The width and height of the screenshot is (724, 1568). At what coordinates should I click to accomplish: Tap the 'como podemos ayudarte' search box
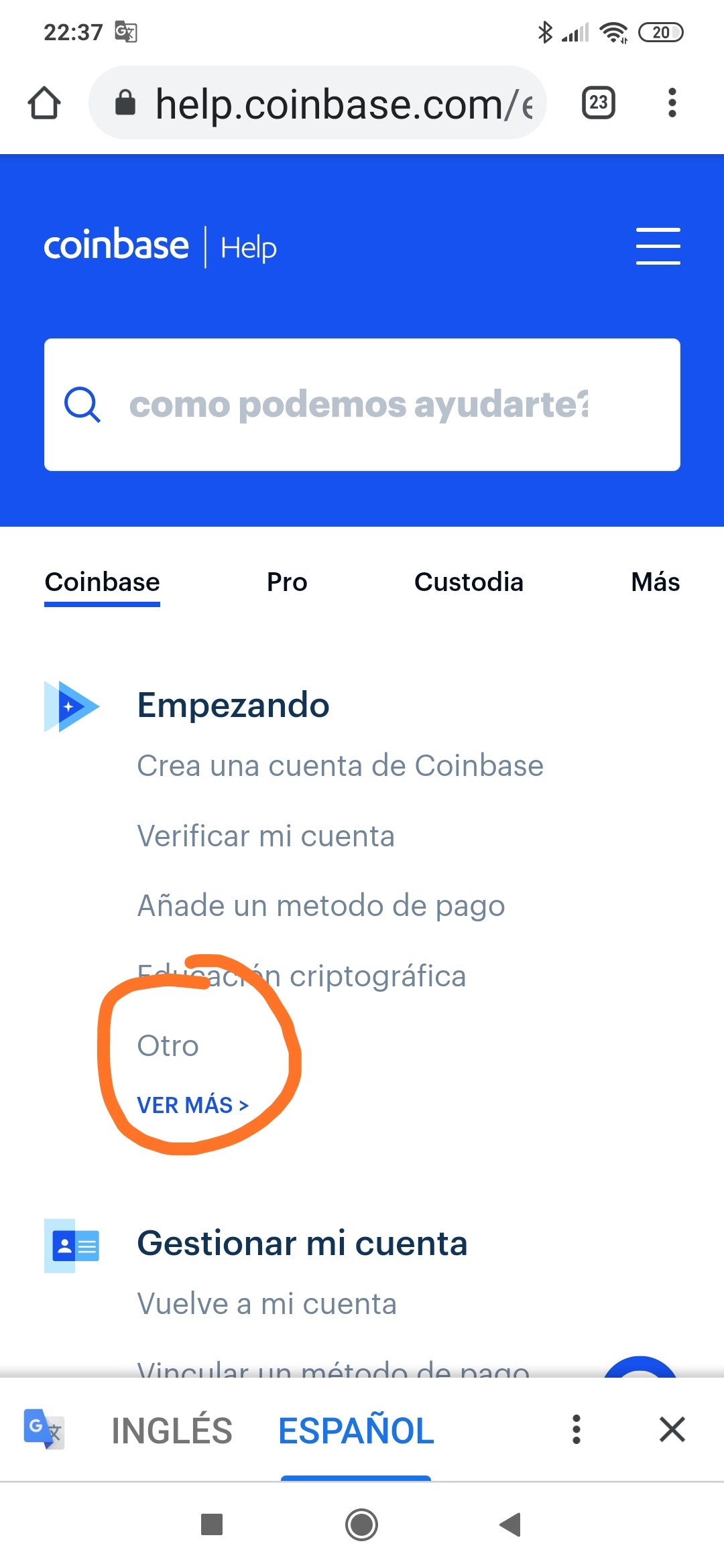[x=362, y=405]
